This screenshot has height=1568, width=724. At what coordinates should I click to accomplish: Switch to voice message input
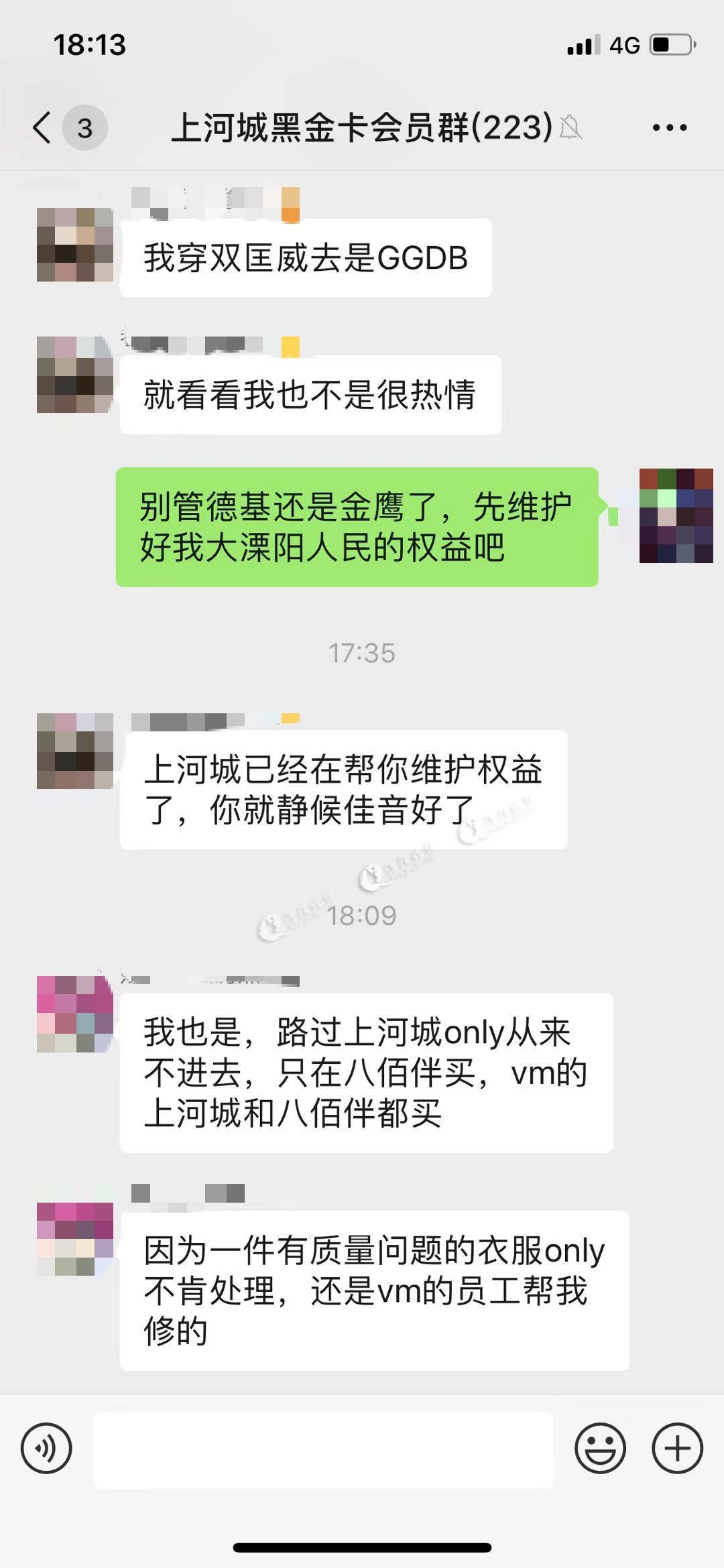click(46, 1448)
